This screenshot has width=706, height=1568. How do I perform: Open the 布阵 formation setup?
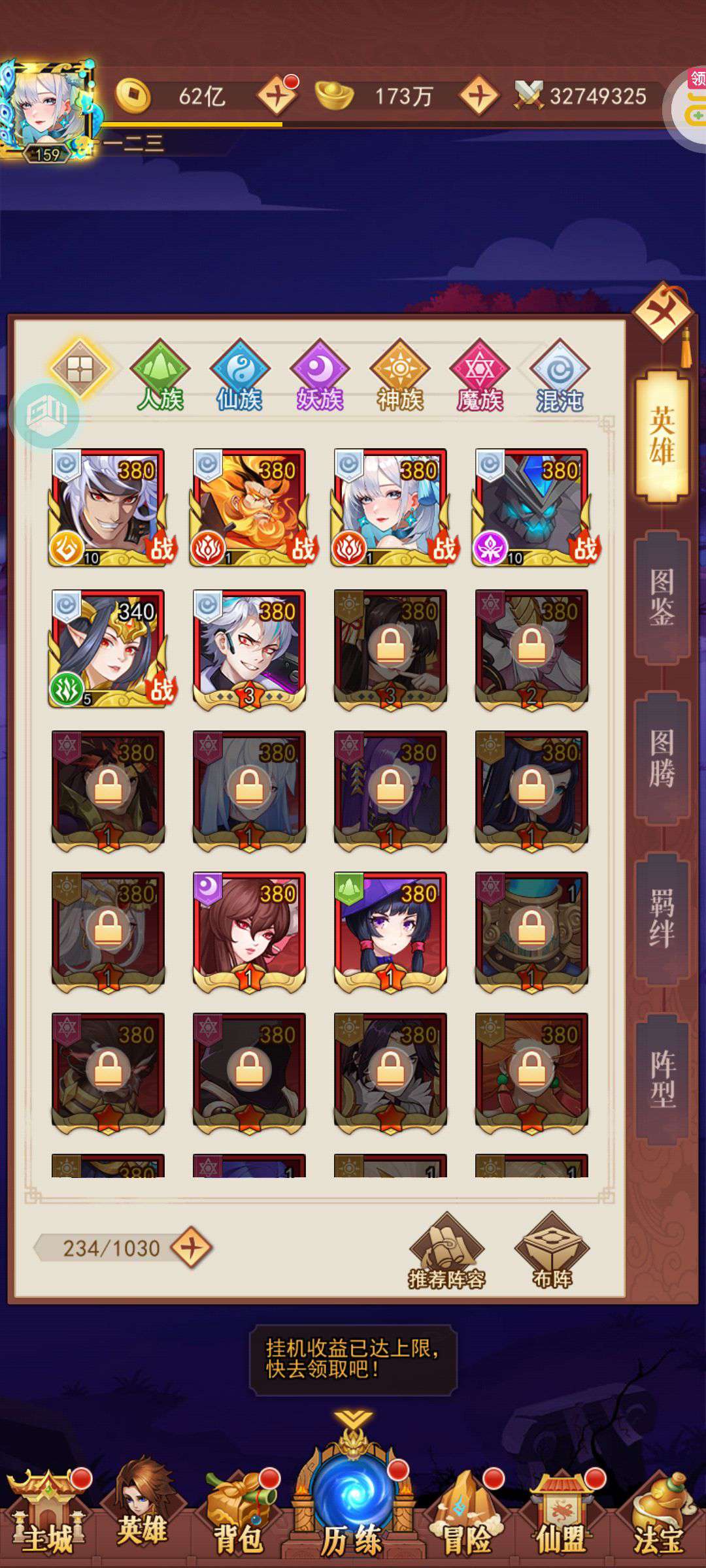pos(552,1250)
